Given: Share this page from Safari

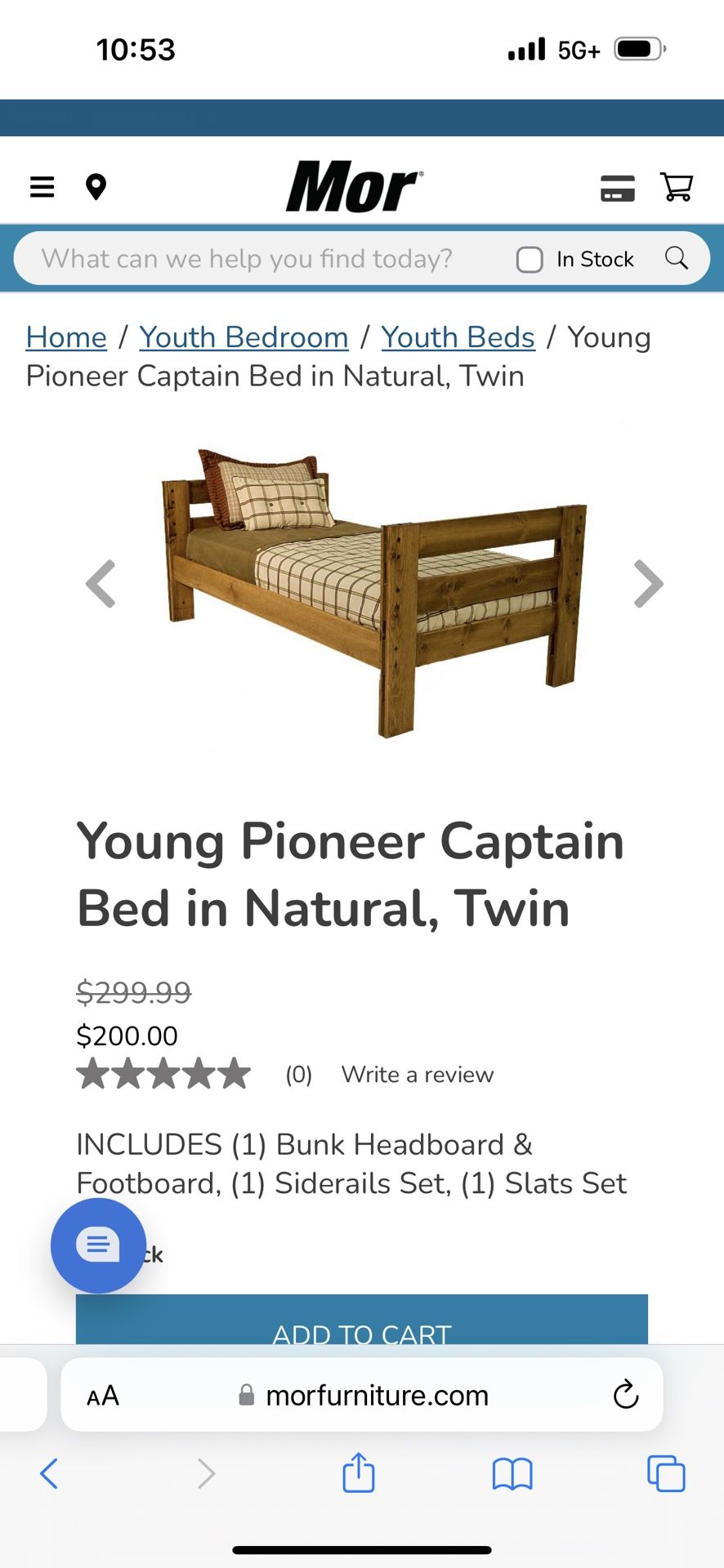Looking at the screenshot, I should [359, 1473].
